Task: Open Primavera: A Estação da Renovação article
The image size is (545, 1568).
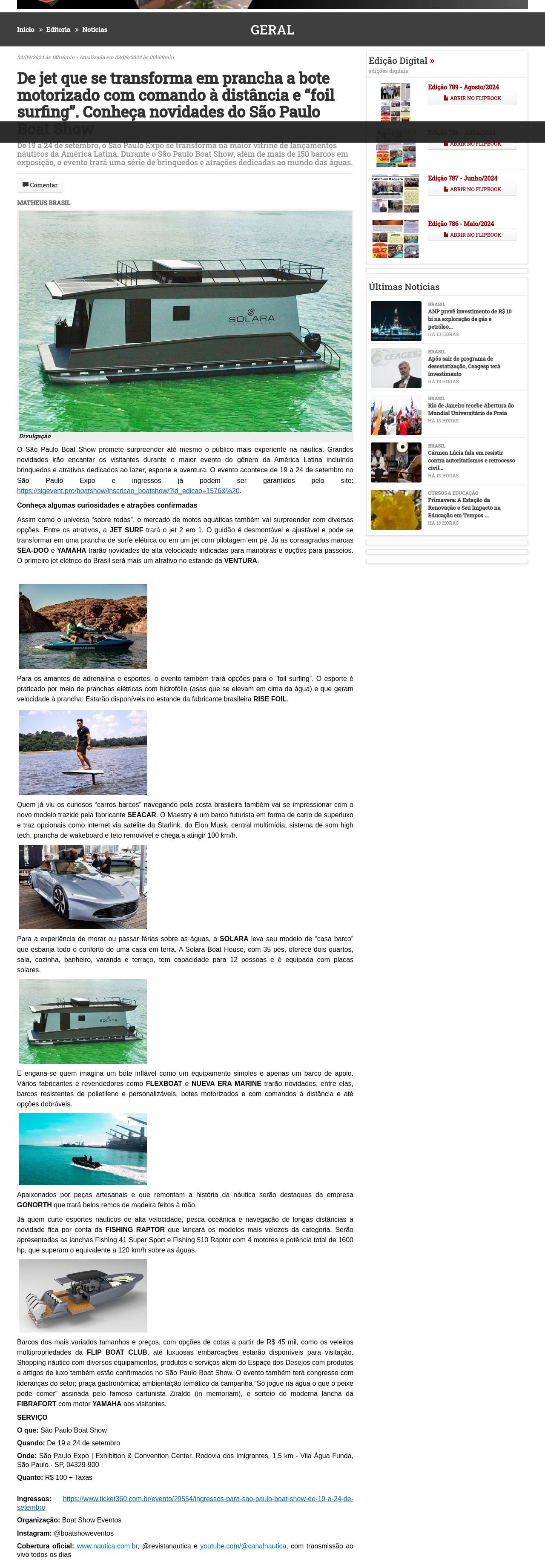Action: tap(464, 508)
